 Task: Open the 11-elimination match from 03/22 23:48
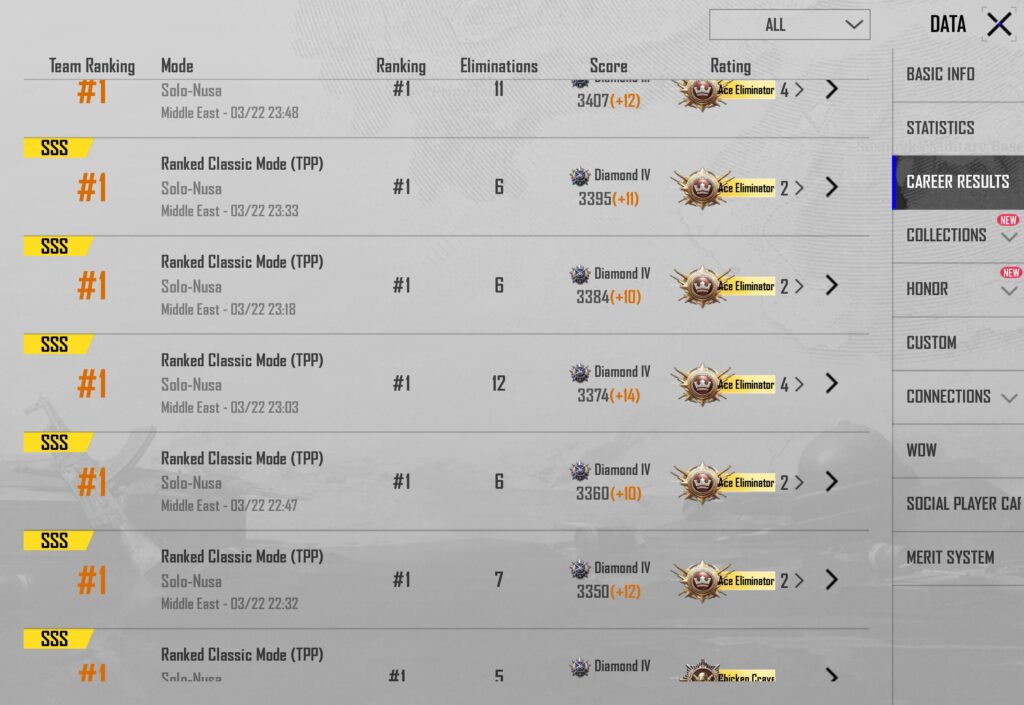coord(831,90)
